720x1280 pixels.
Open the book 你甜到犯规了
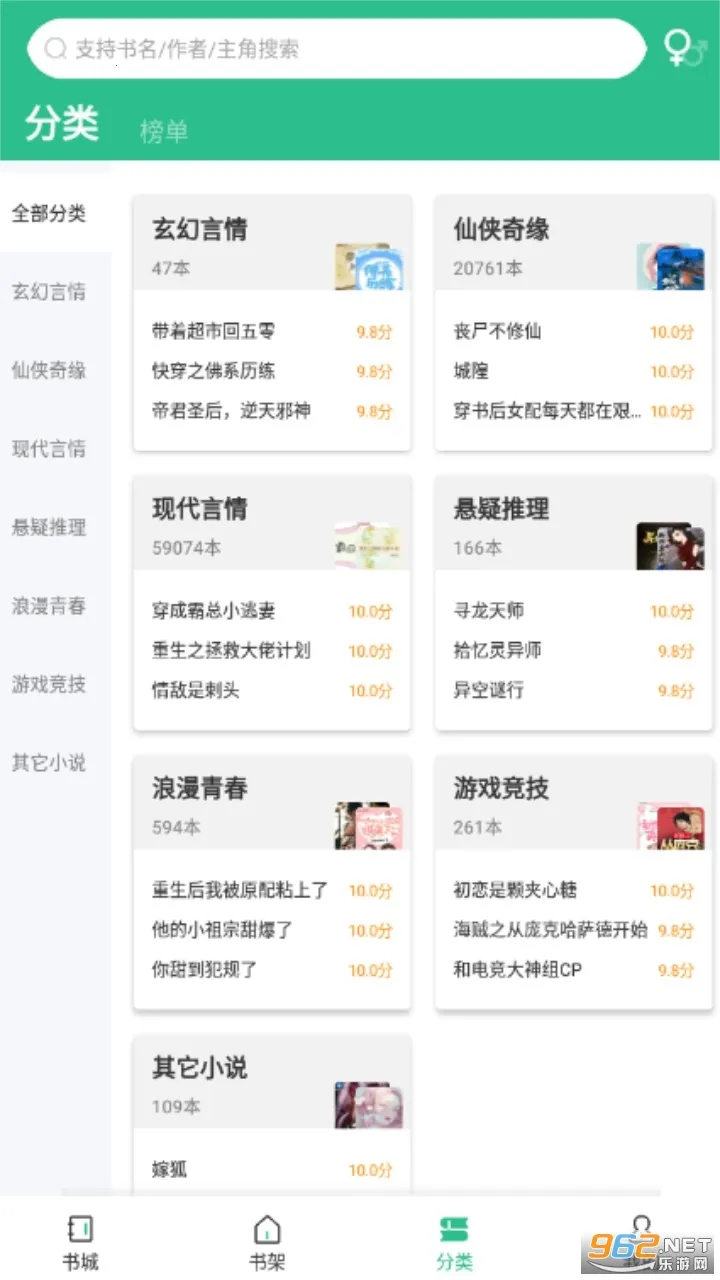205,970
